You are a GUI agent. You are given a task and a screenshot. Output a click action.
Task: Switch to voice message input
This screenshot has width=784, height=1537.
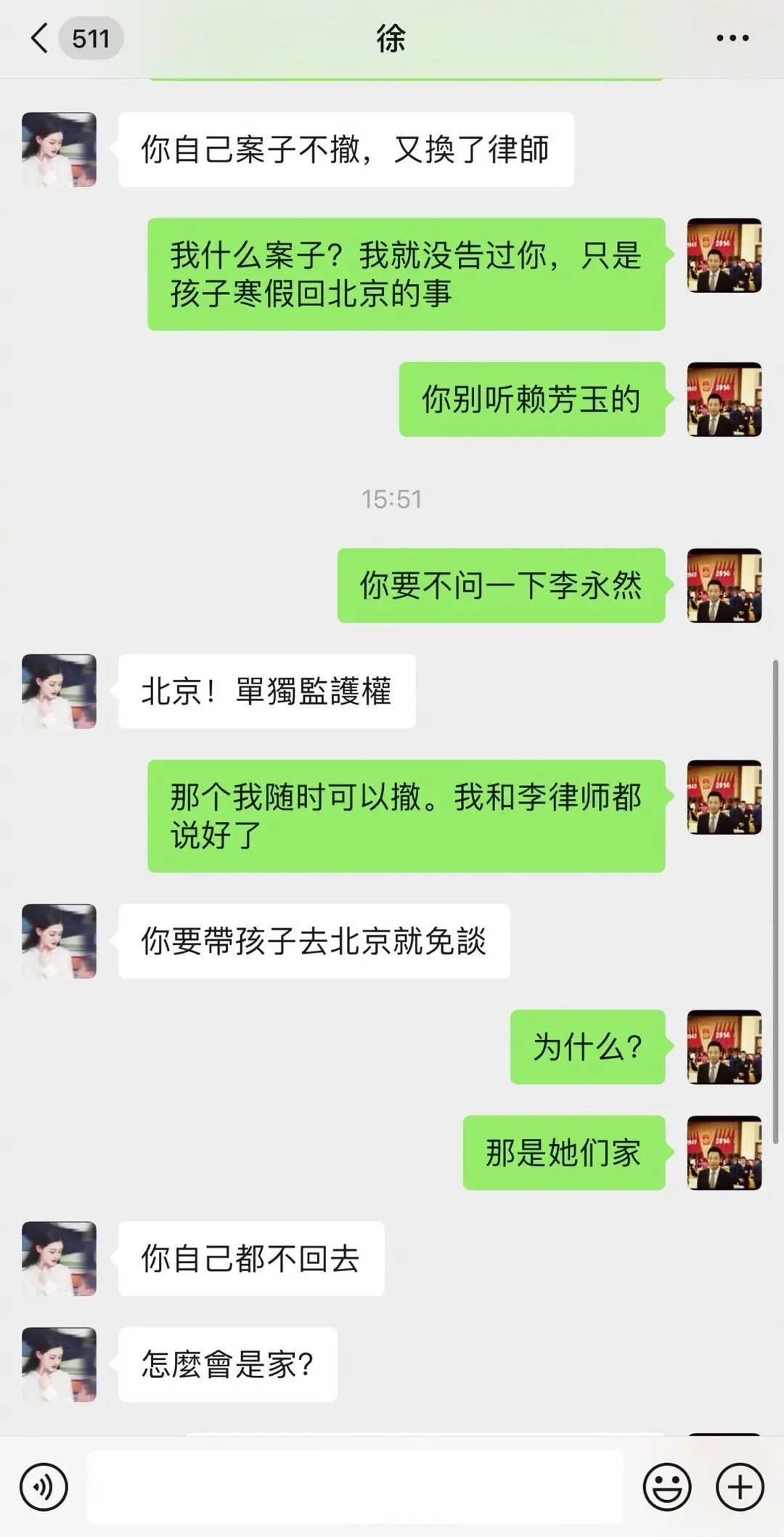(44, 1487)
